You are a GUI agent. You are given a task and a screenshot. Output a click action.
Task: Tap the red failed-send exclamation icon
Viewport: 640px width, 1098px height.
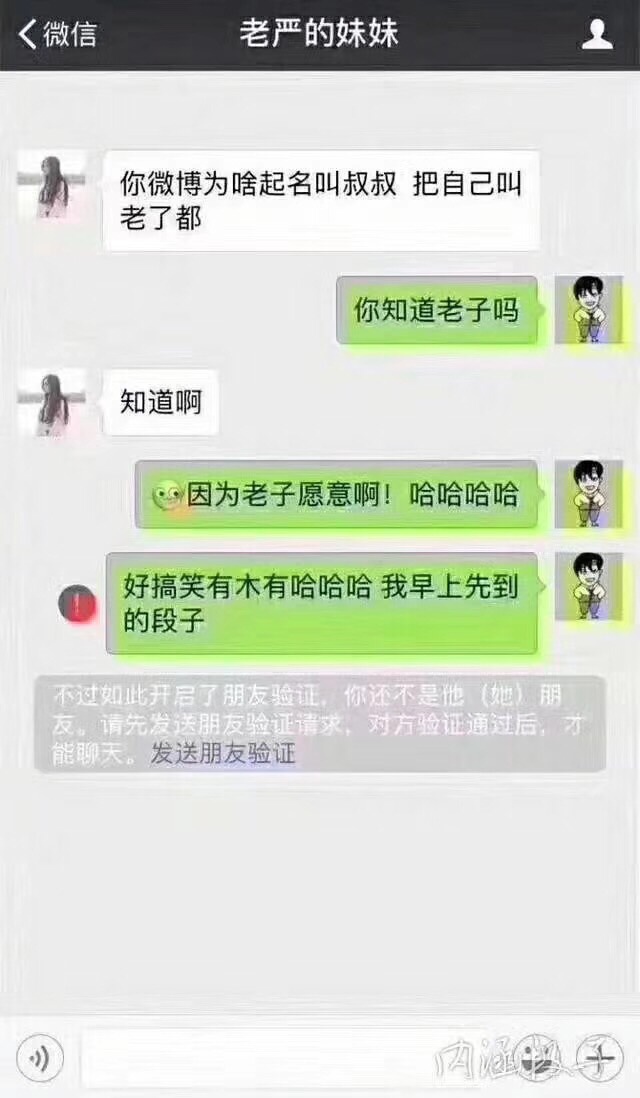pos(77,603)
